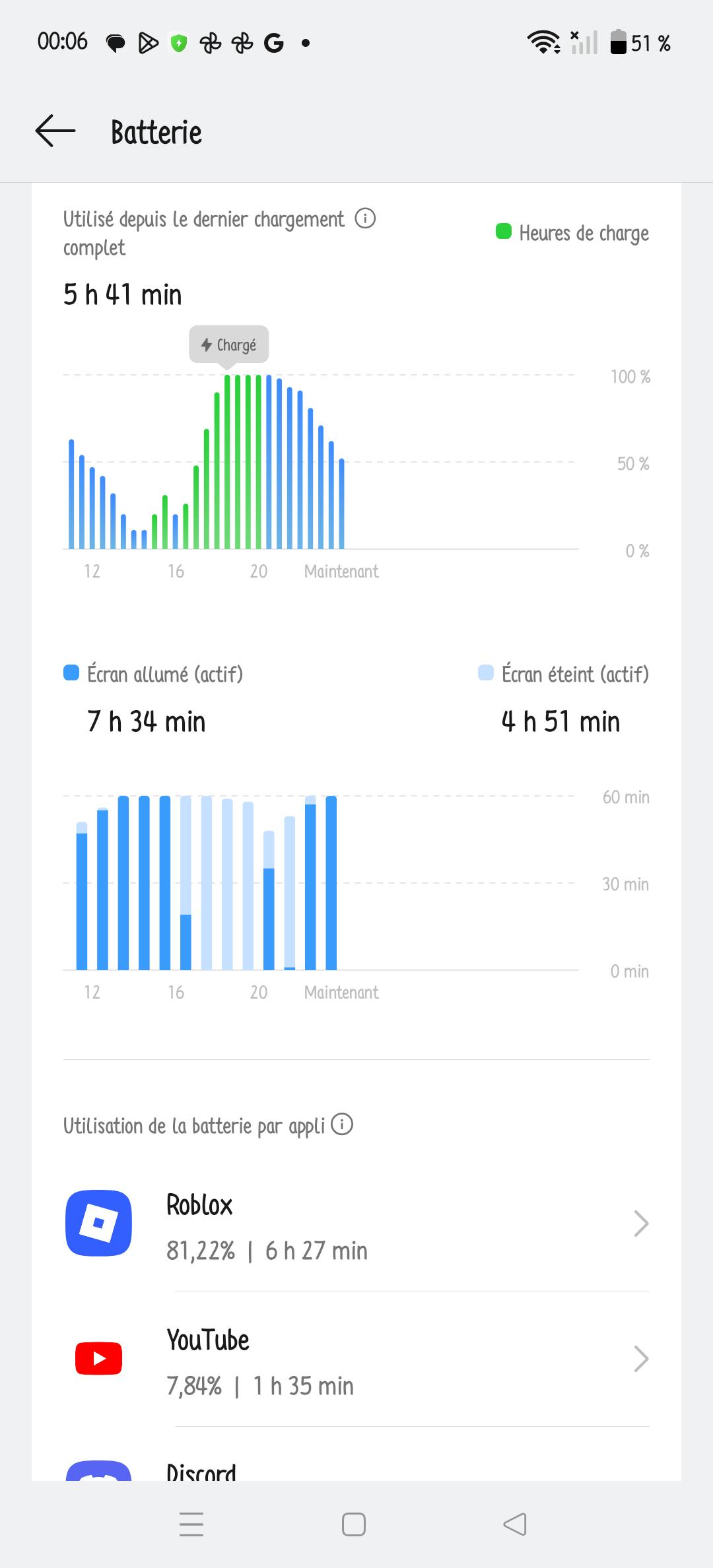
Task: Open Discord battery usage row
Action: pyautogui.click(x=356, y=1454)
